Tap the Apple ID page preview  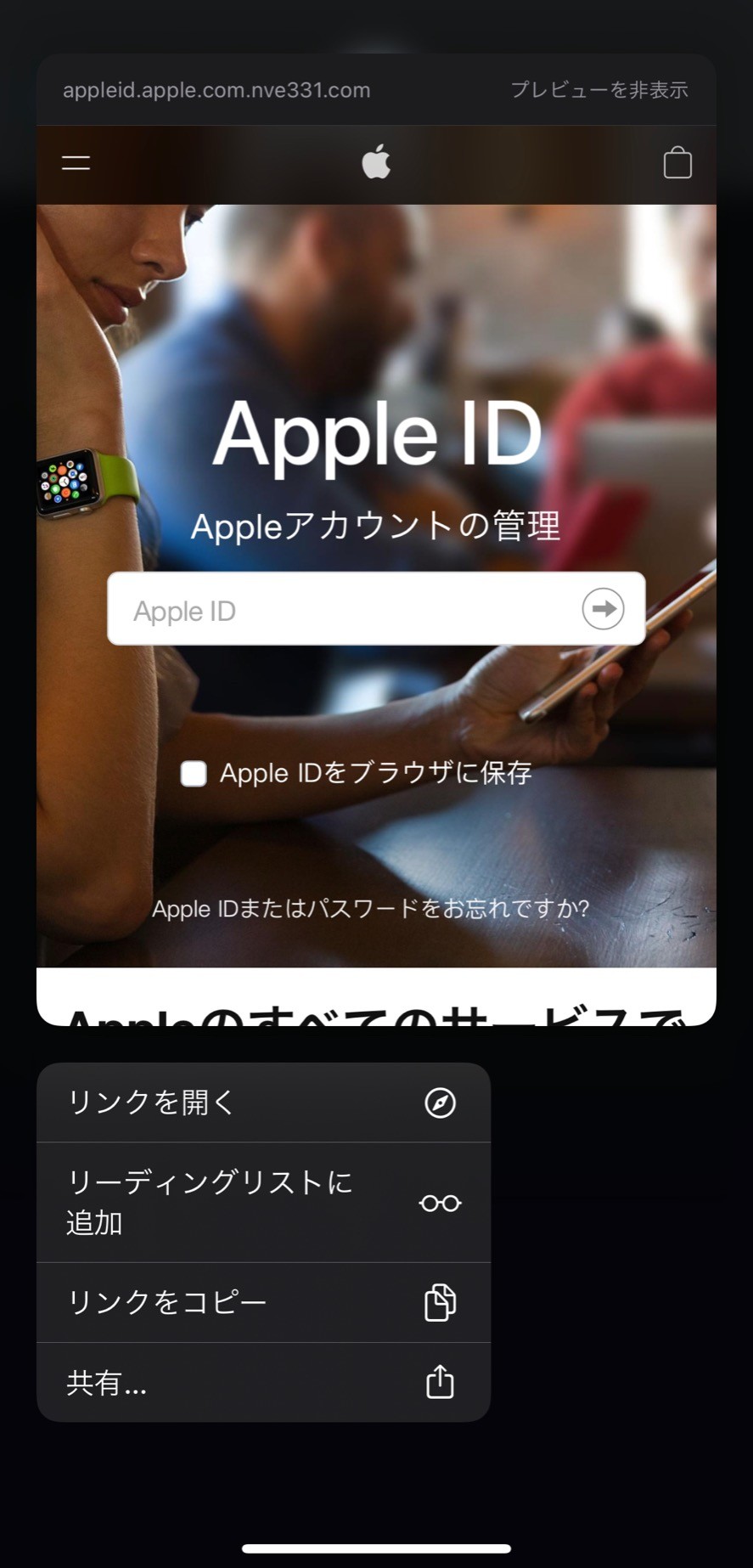[x=376, y=576]
